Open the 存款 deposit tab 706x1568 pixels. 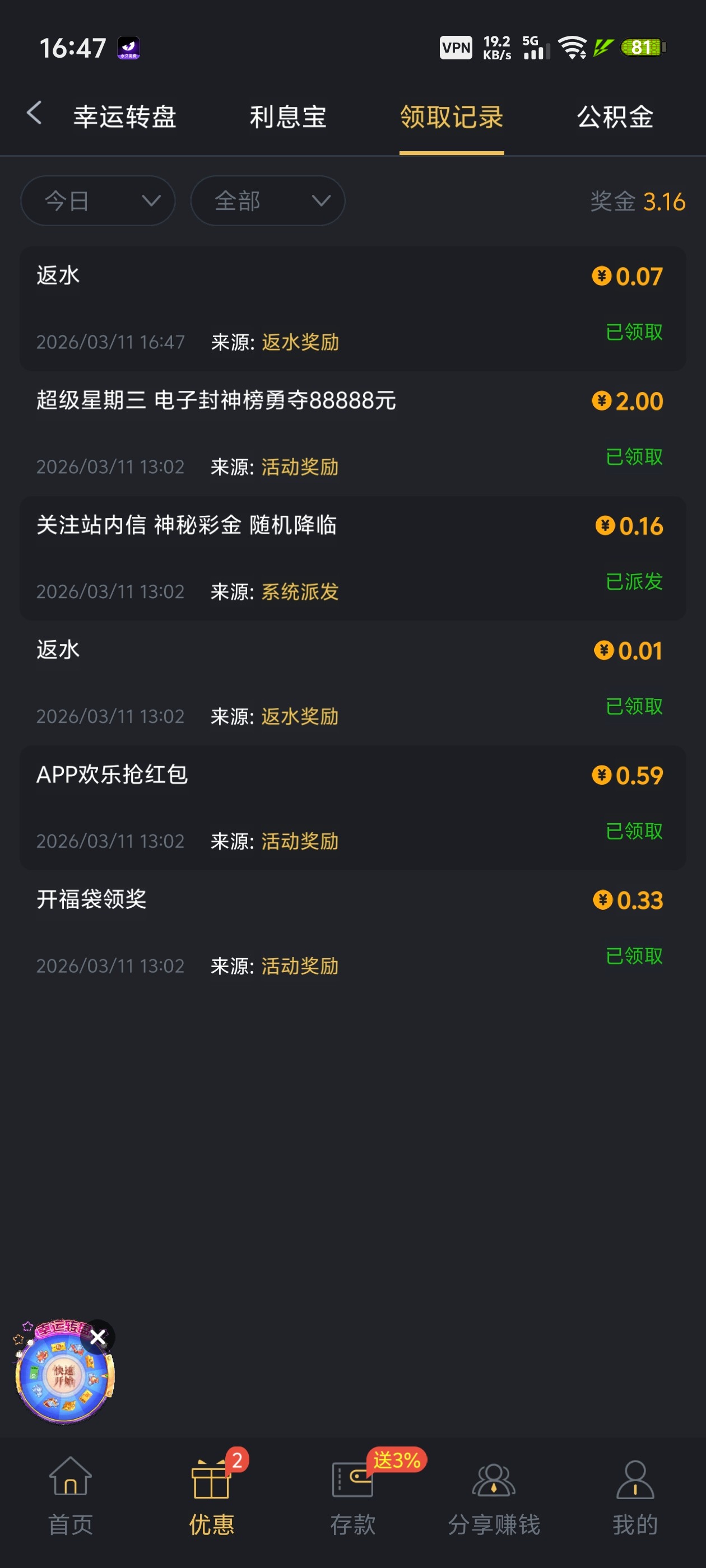pyautogui.click(x=352, y=1491)
